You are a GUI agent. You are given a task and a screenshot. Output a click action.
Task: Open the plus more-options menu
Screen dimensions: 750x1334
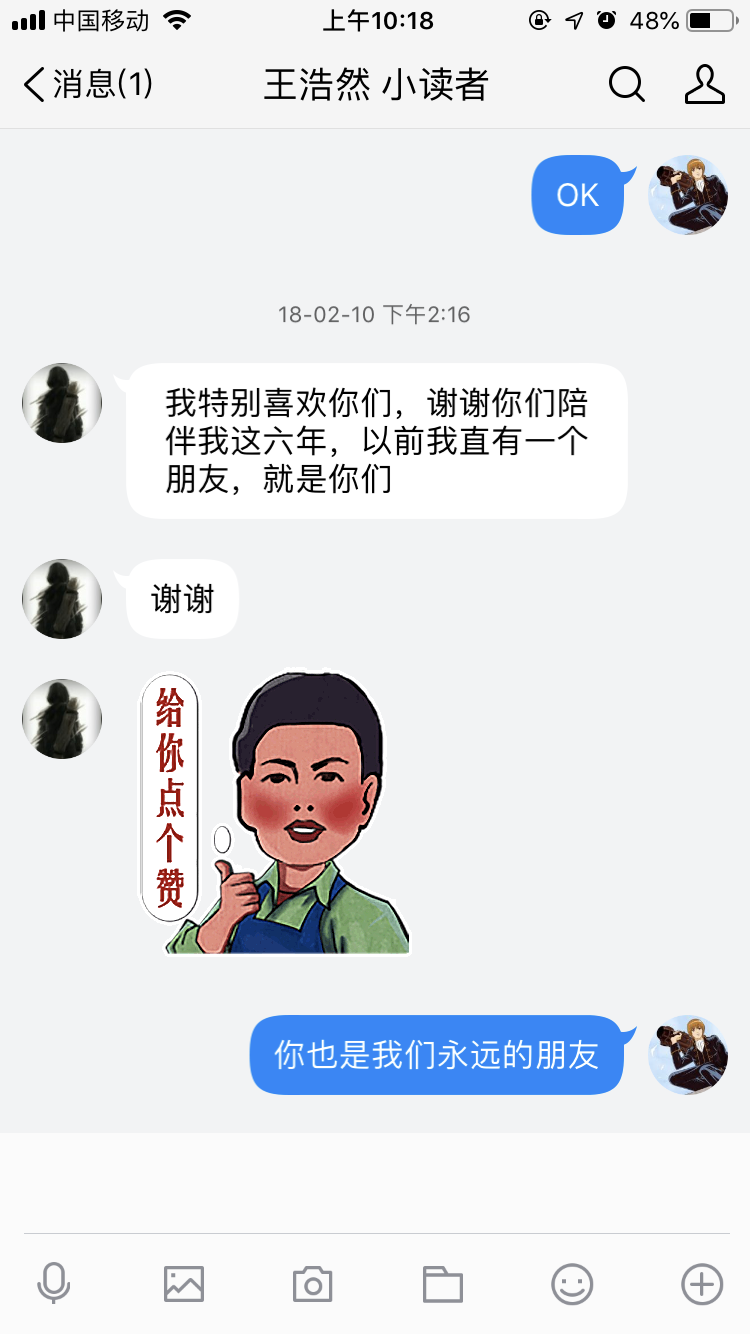pyautogui.click(x=701, y=1283)
